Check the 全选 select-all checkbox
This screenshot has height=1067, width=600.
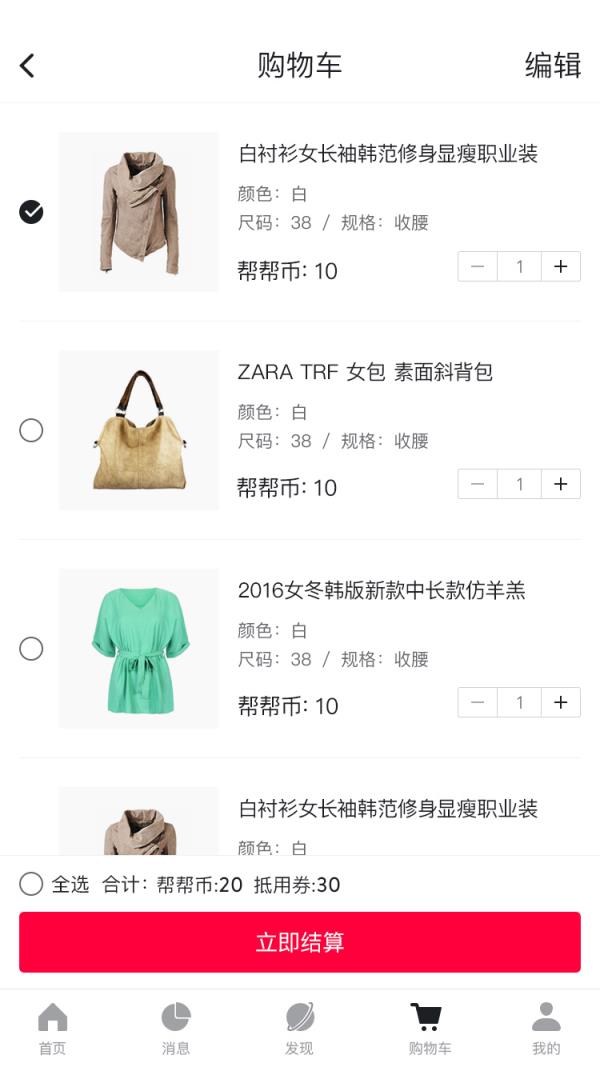point(31,884)
